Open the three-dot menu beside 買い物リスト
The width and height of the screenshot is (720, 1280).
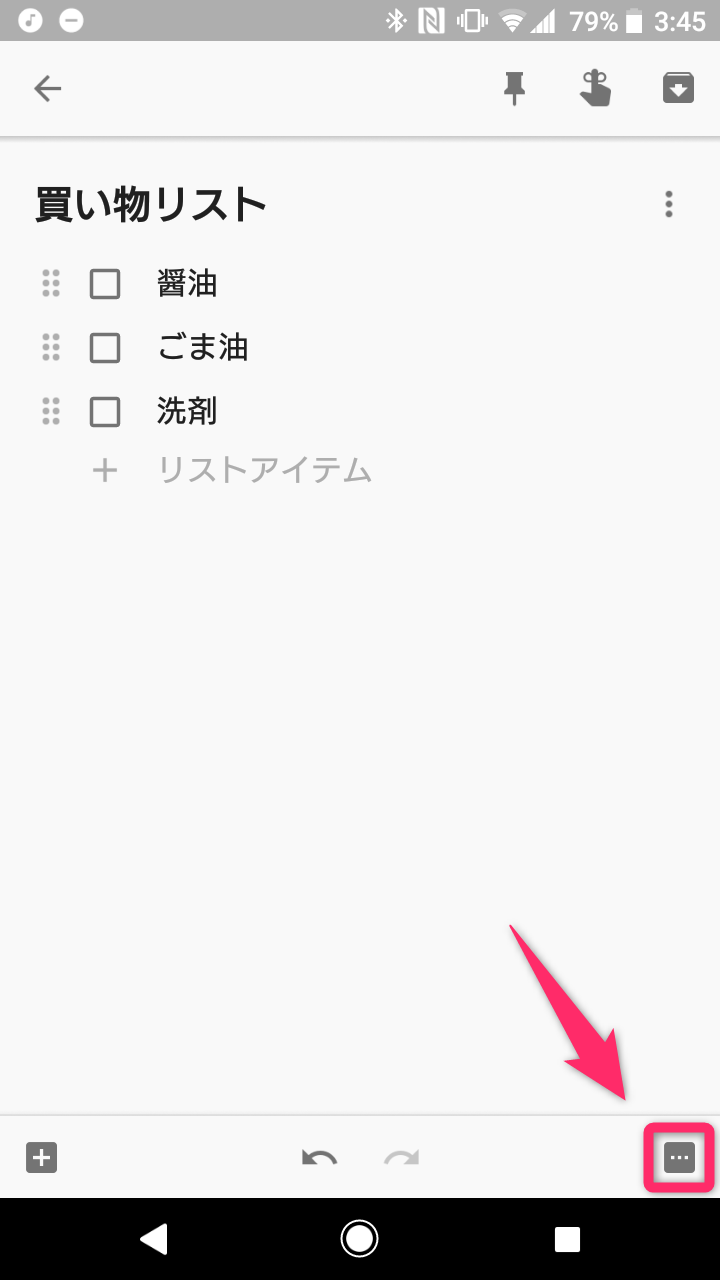(x=669, y=204)
